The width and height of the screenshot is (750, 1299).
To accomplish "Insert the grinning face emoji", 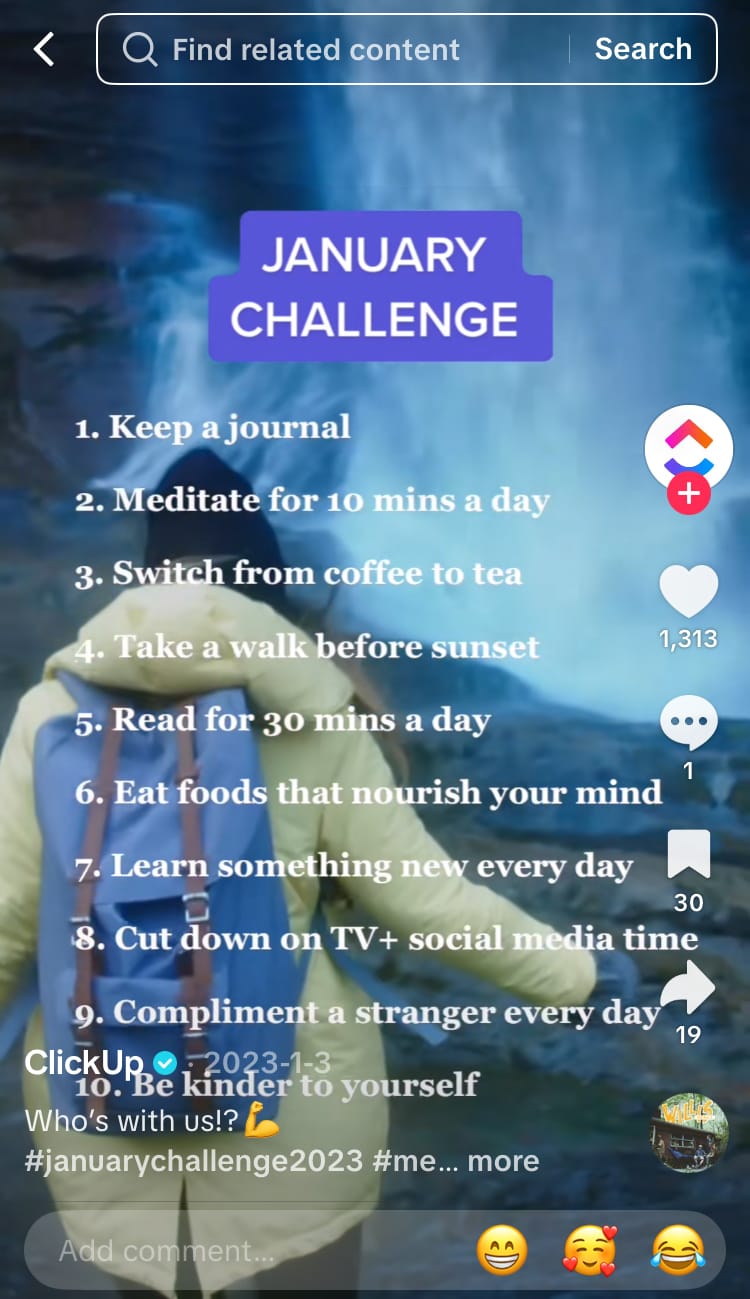I will [x=502, y=1250].
